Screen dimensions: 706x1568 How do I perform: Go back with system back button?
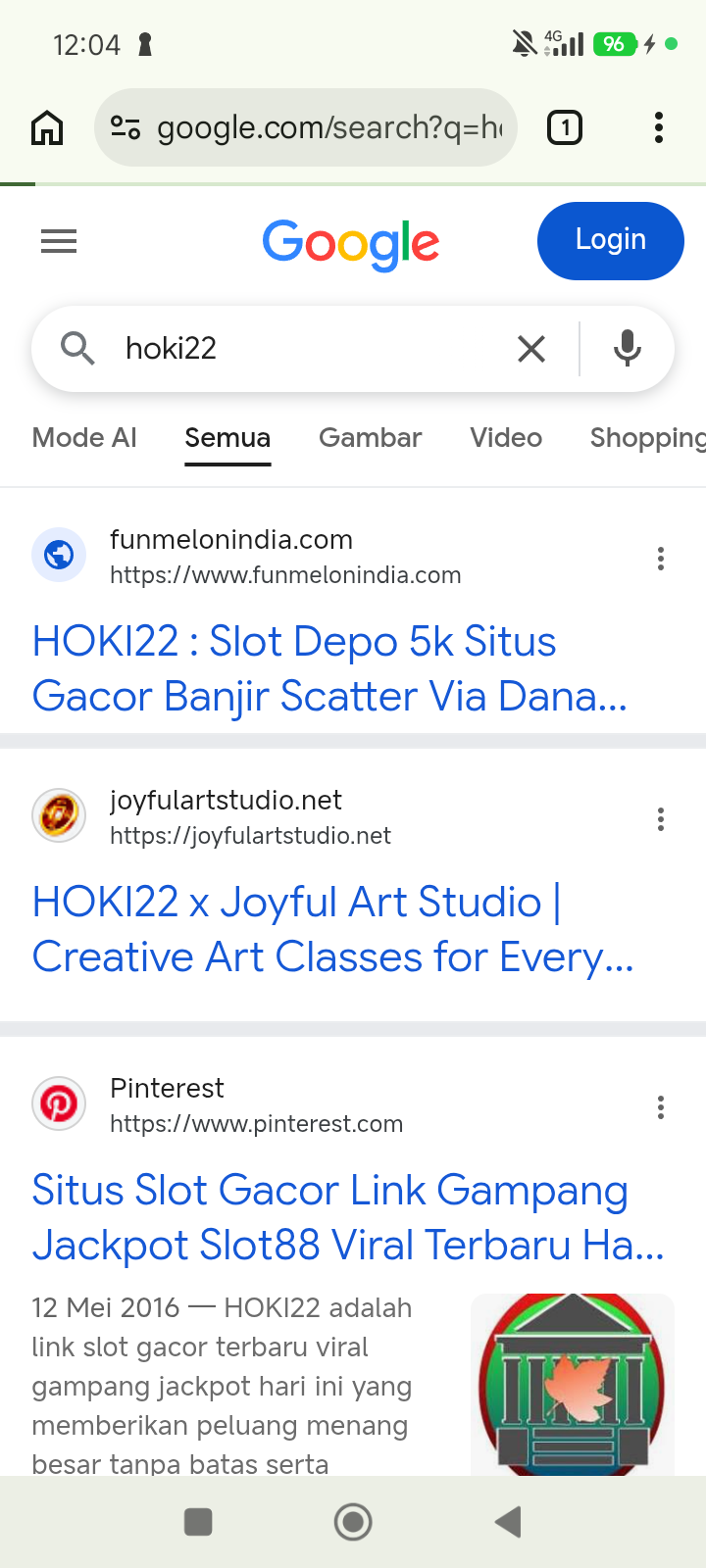coord(507,1522)
